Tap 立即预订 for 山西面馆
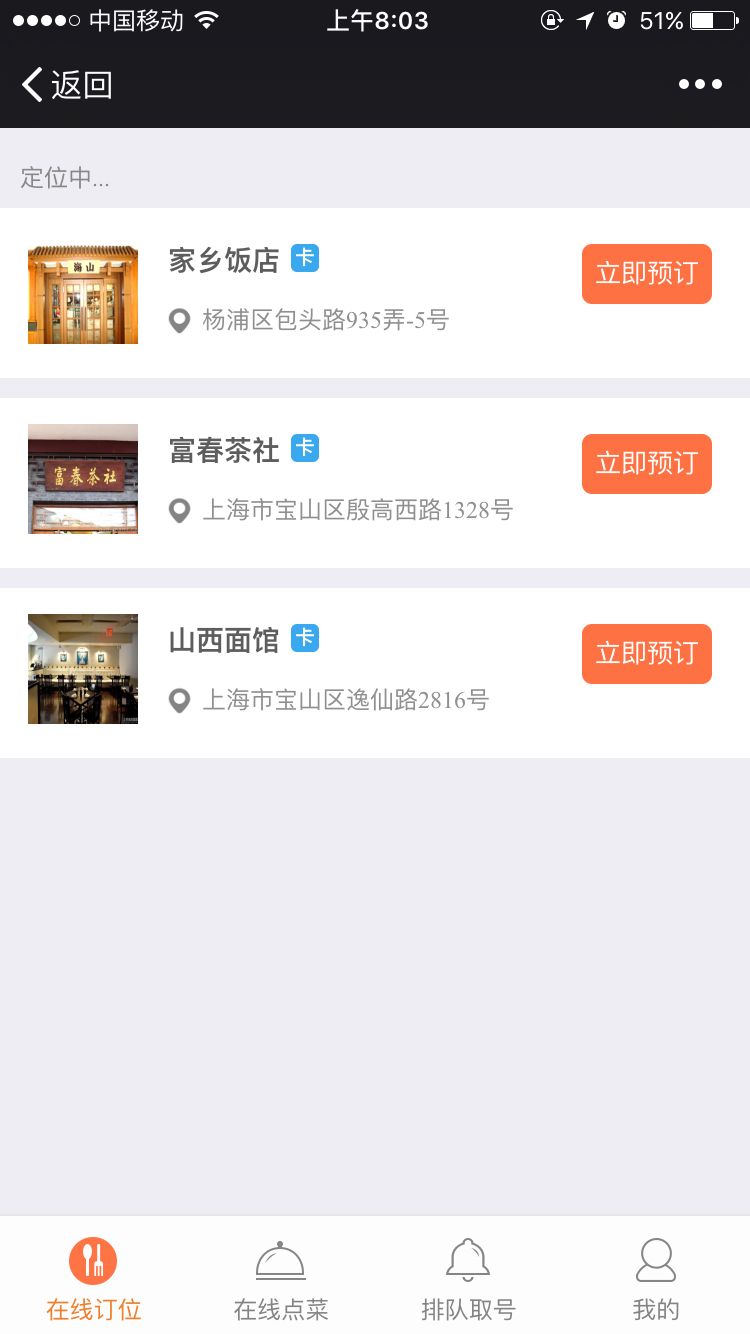Screen dimensions: 750x1334 pyautogui.click(x=646, y=653)
